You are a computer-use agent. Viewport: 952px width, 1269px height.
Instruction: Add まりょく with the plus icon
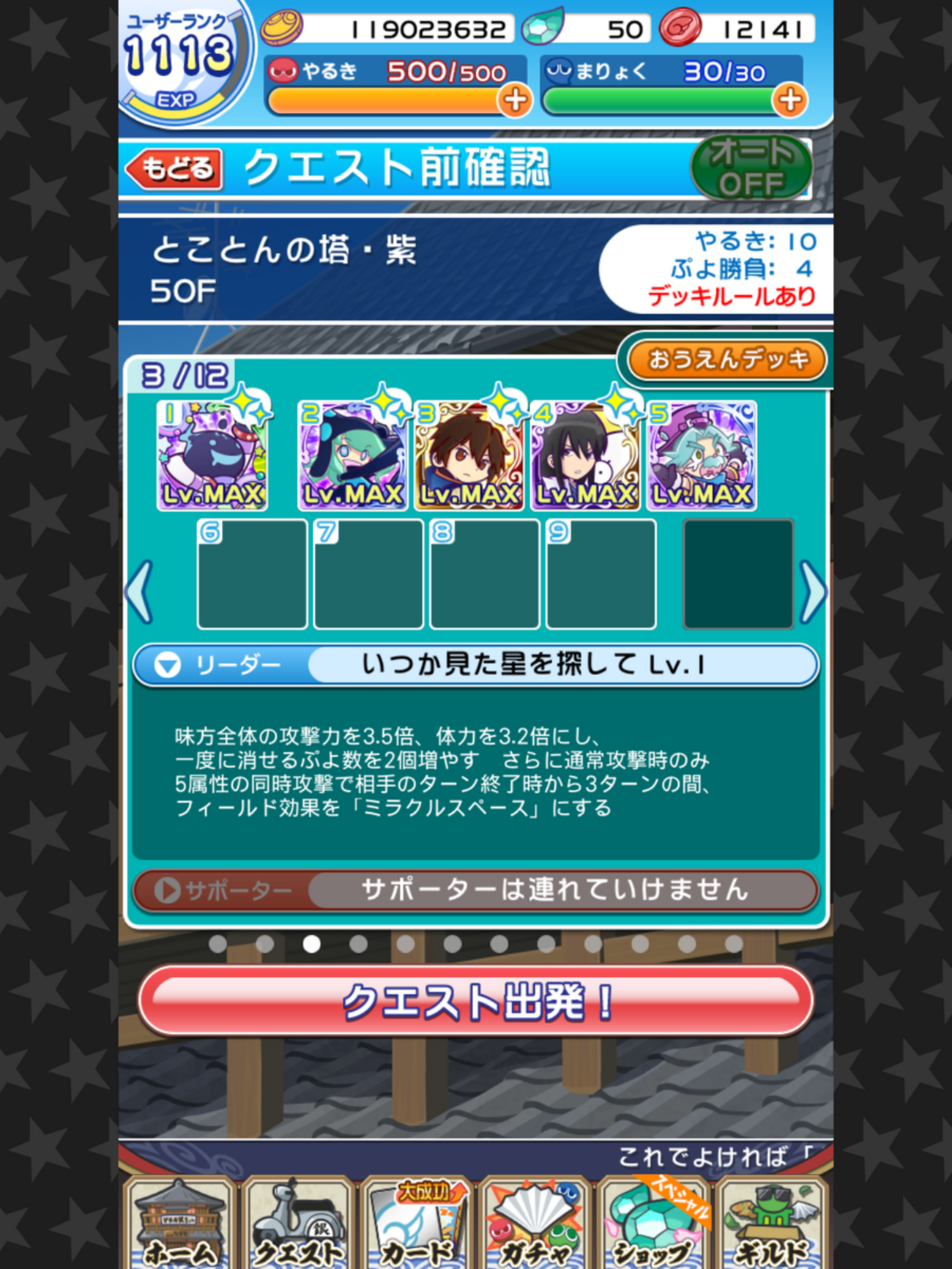[x=789, y=100]
